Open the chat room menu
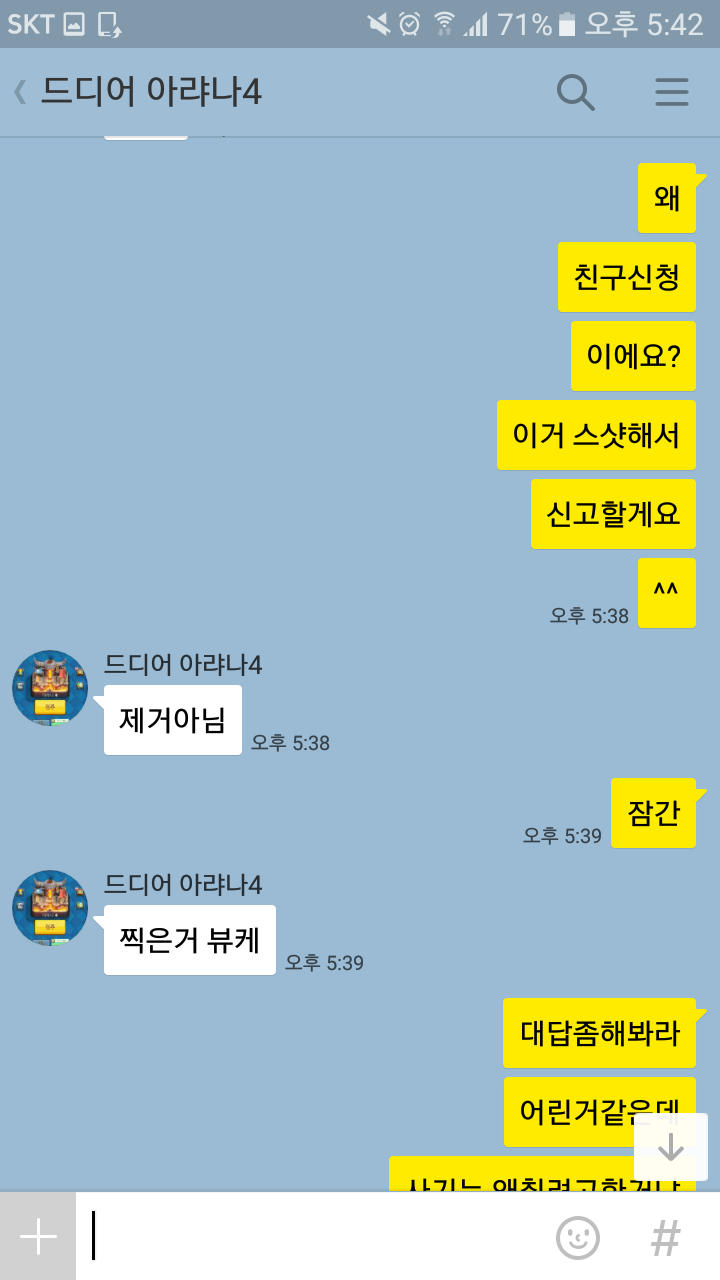The image size is (720, 1280). tap(672, 93)
